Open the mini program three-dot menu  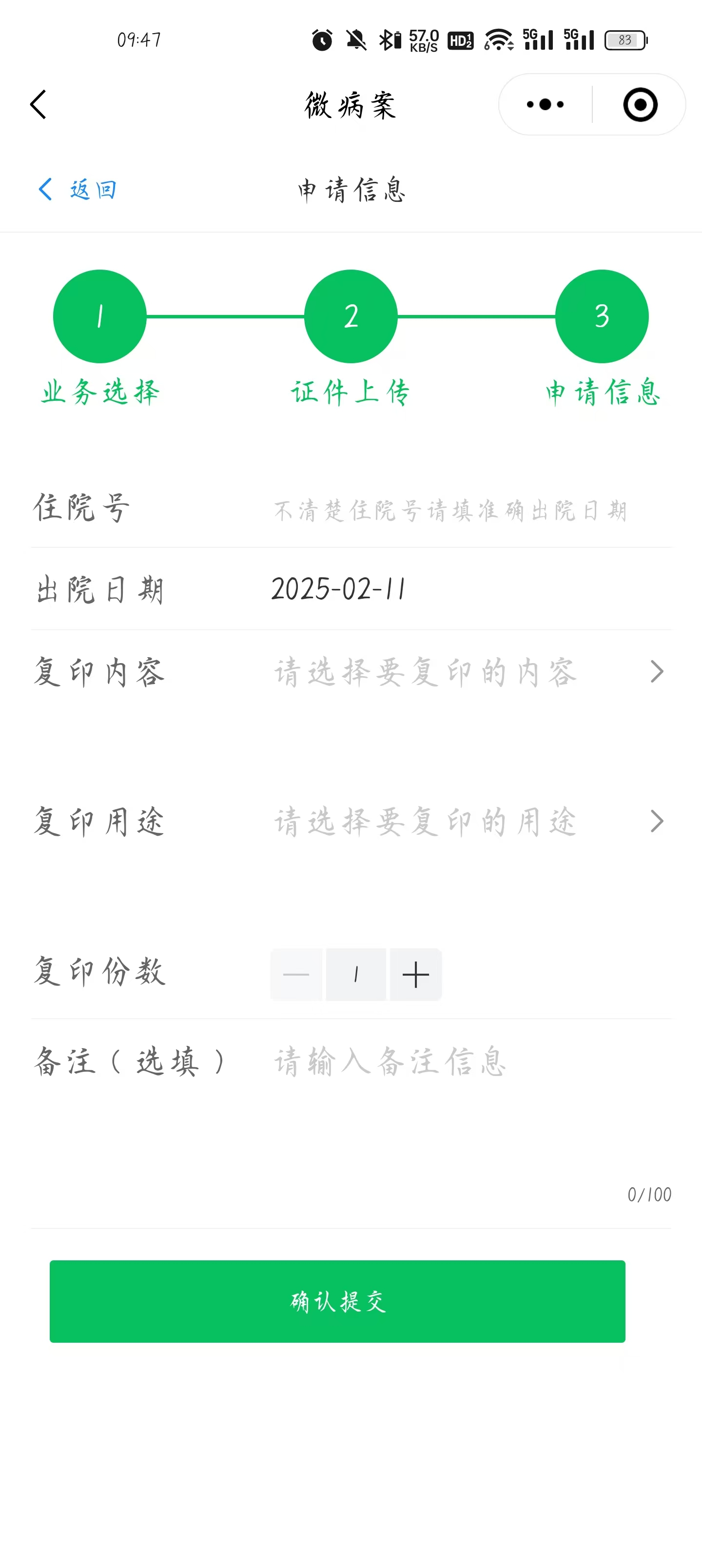[x=545, y=105]
